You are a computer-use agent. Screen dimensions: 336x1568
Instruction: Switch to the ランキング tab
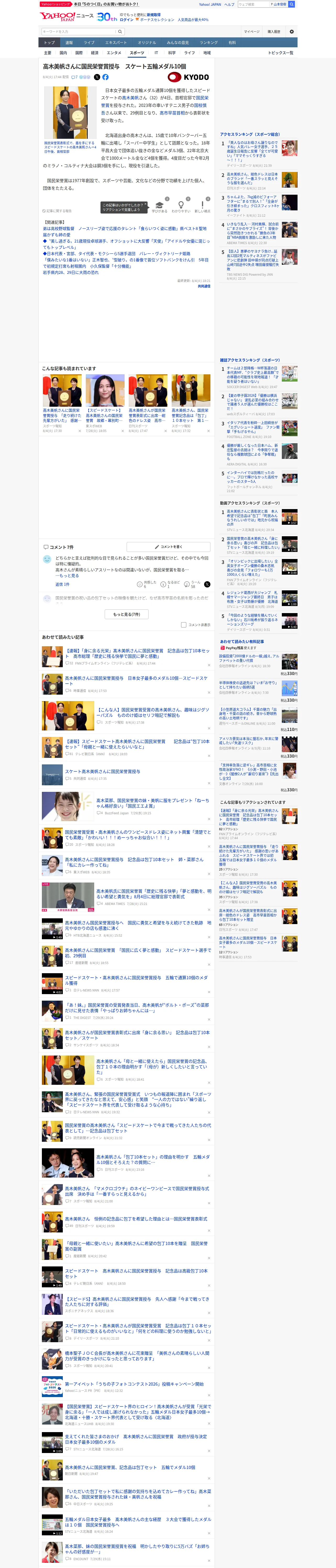(209, 43)
